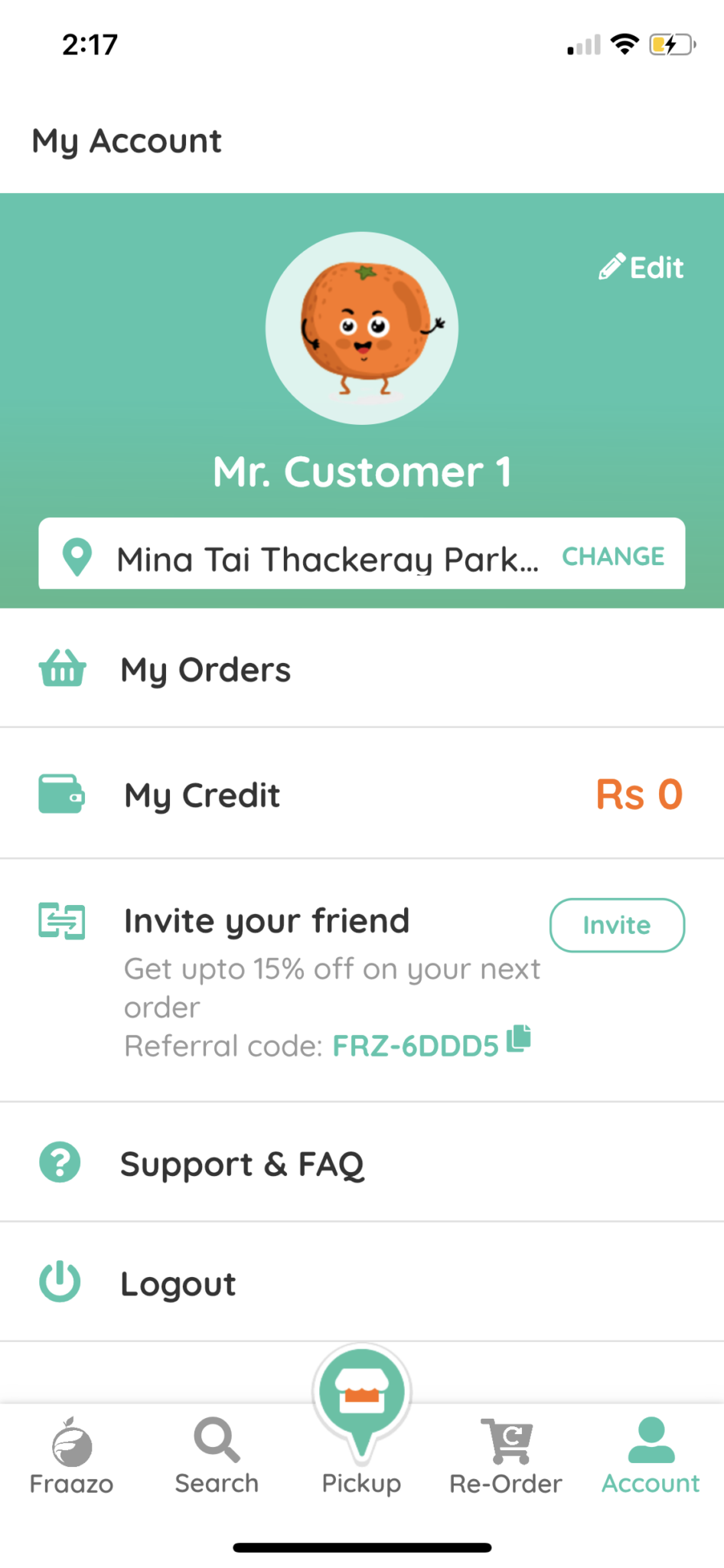Click the Invite your friend link icon
The height and width of the screenshot is (1568, 724).
61,922
